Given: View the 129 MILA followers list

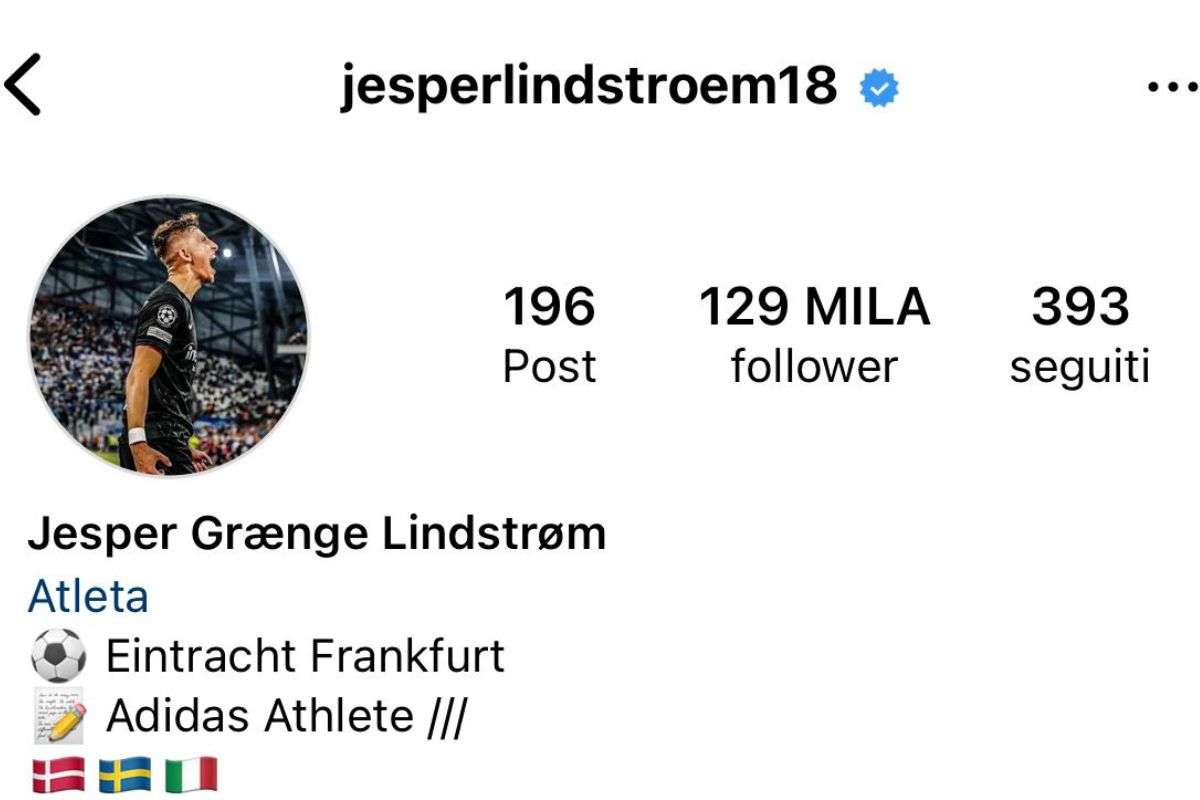Looking at the screenshot, I should click(813, 336).
